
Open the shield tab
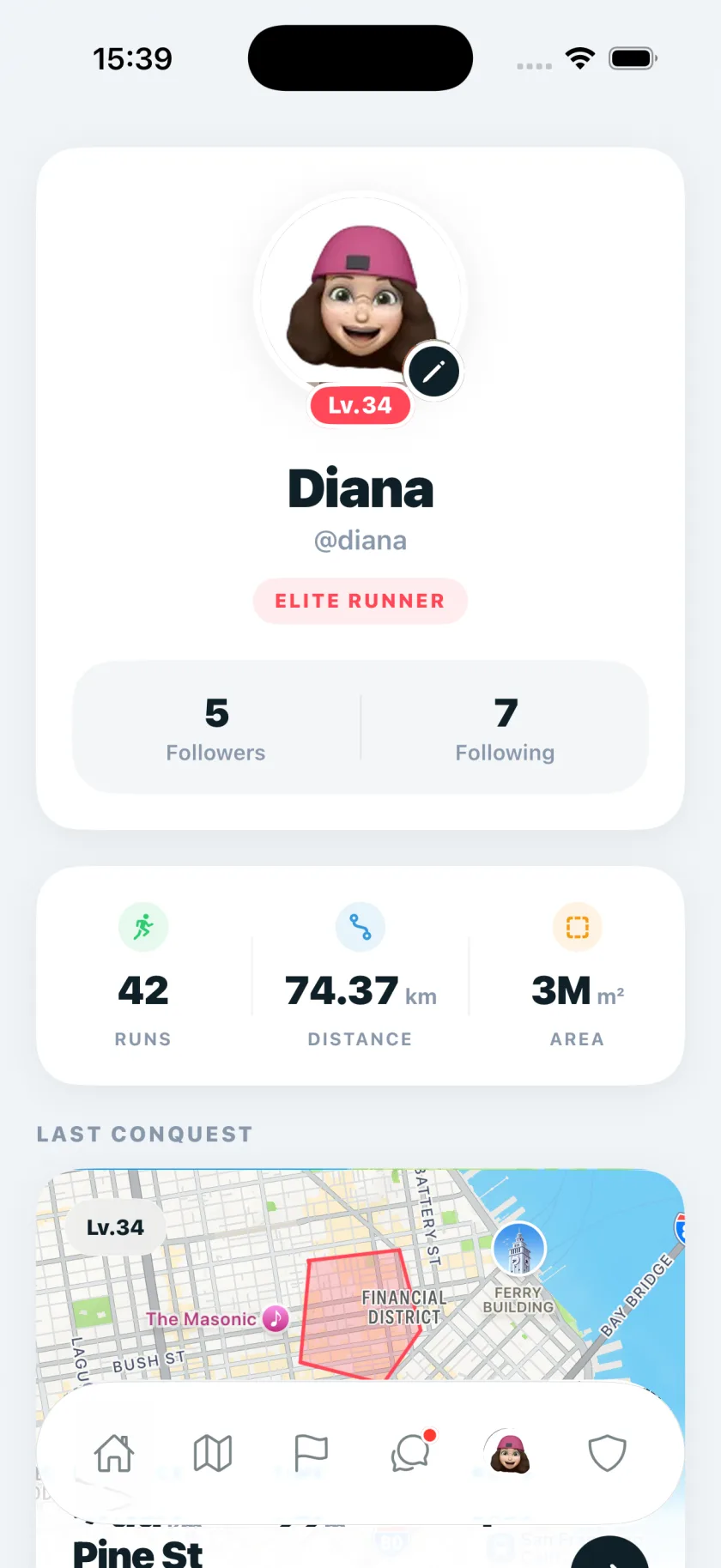point(607,1453)
